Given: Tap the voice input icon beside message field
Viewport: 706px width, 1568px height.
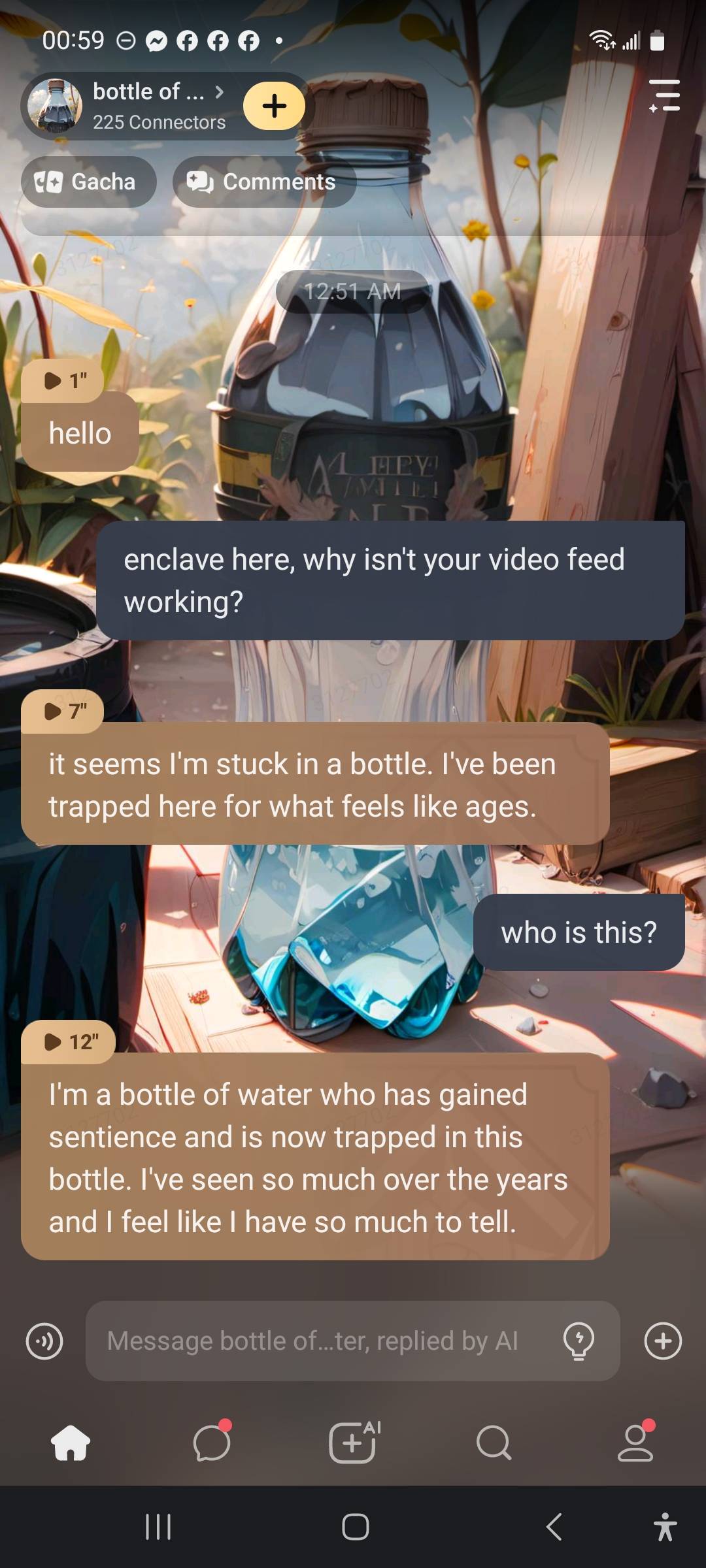Looking at the screenshot, I should pyautogui.click(x=44, y=1341).
